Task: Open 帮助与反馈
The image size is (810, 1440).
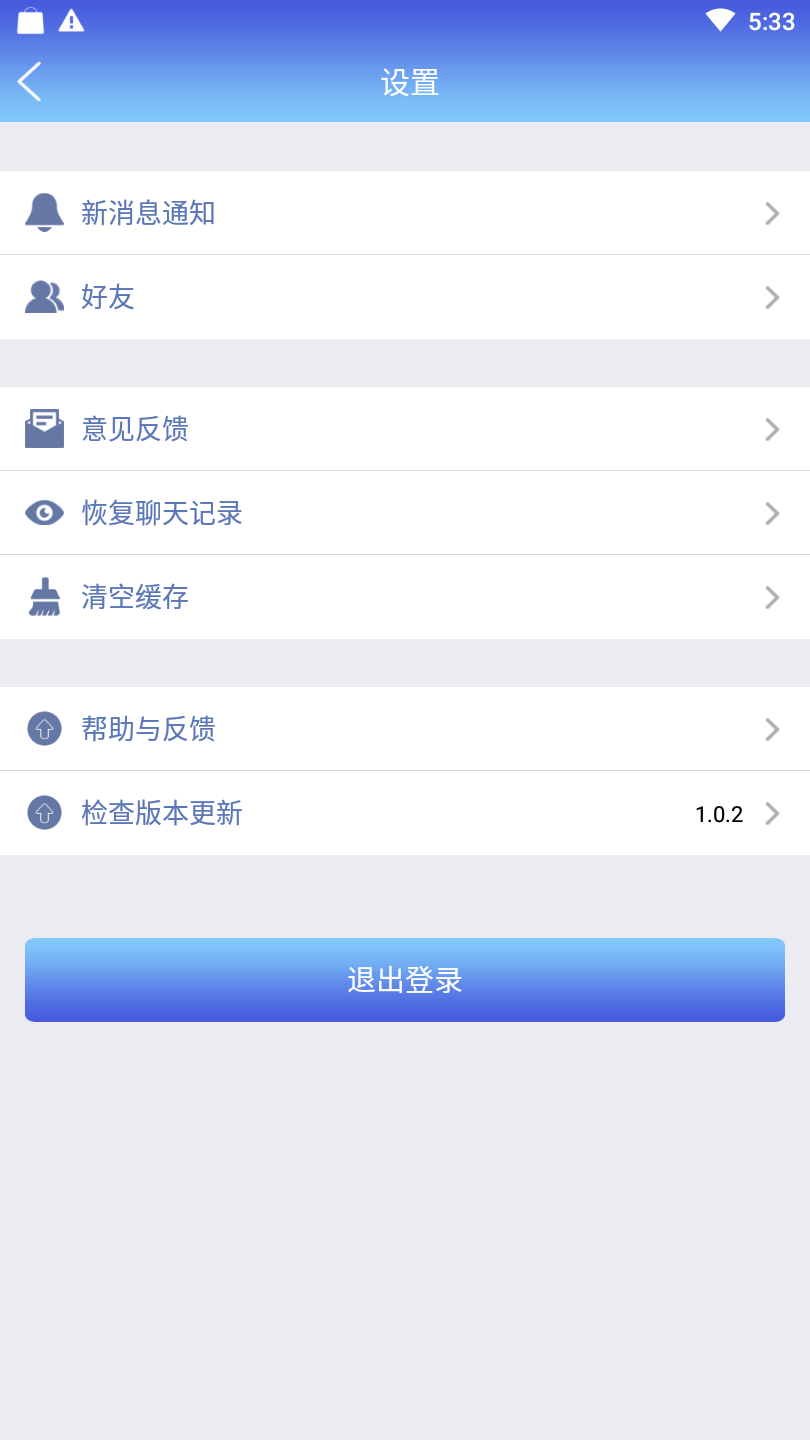Action: click(404, 729)
